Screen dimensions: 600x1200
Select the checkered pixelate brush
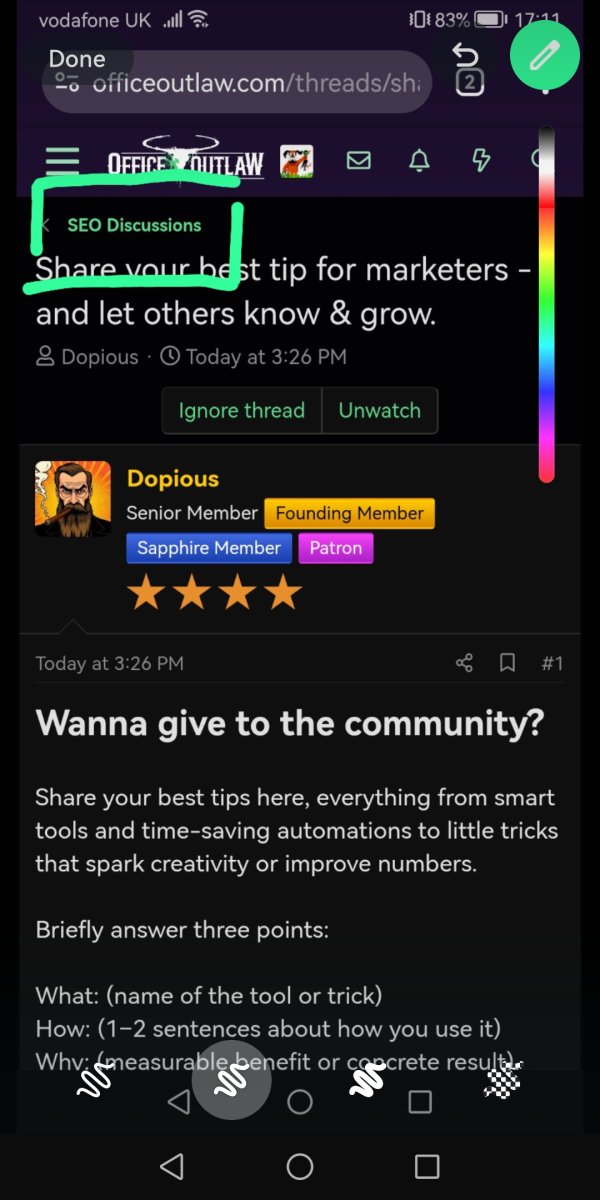pyautogui.click(x=503, y=1080)
